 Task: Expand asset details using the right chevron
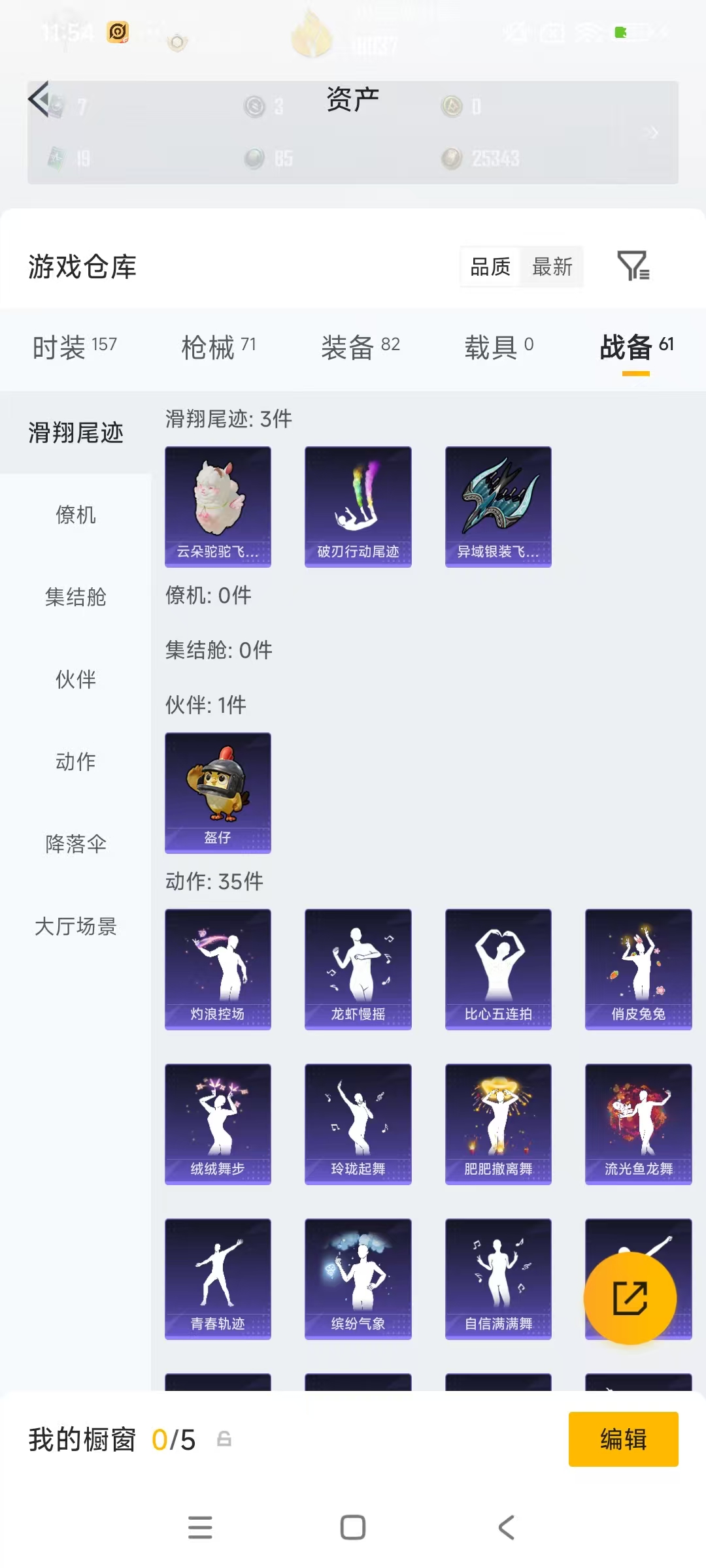[651, 133]
